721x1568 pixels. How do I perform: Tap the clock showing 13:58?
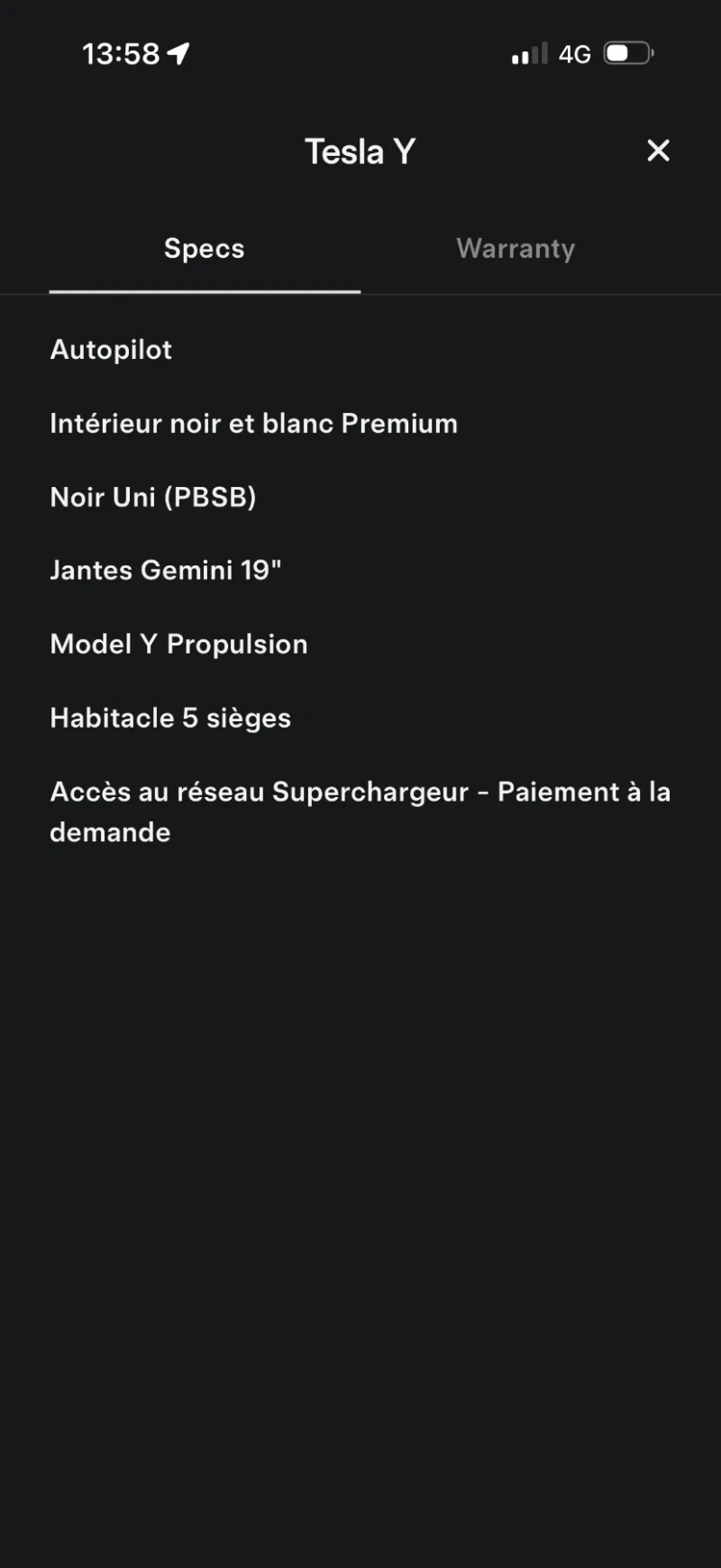122,54
